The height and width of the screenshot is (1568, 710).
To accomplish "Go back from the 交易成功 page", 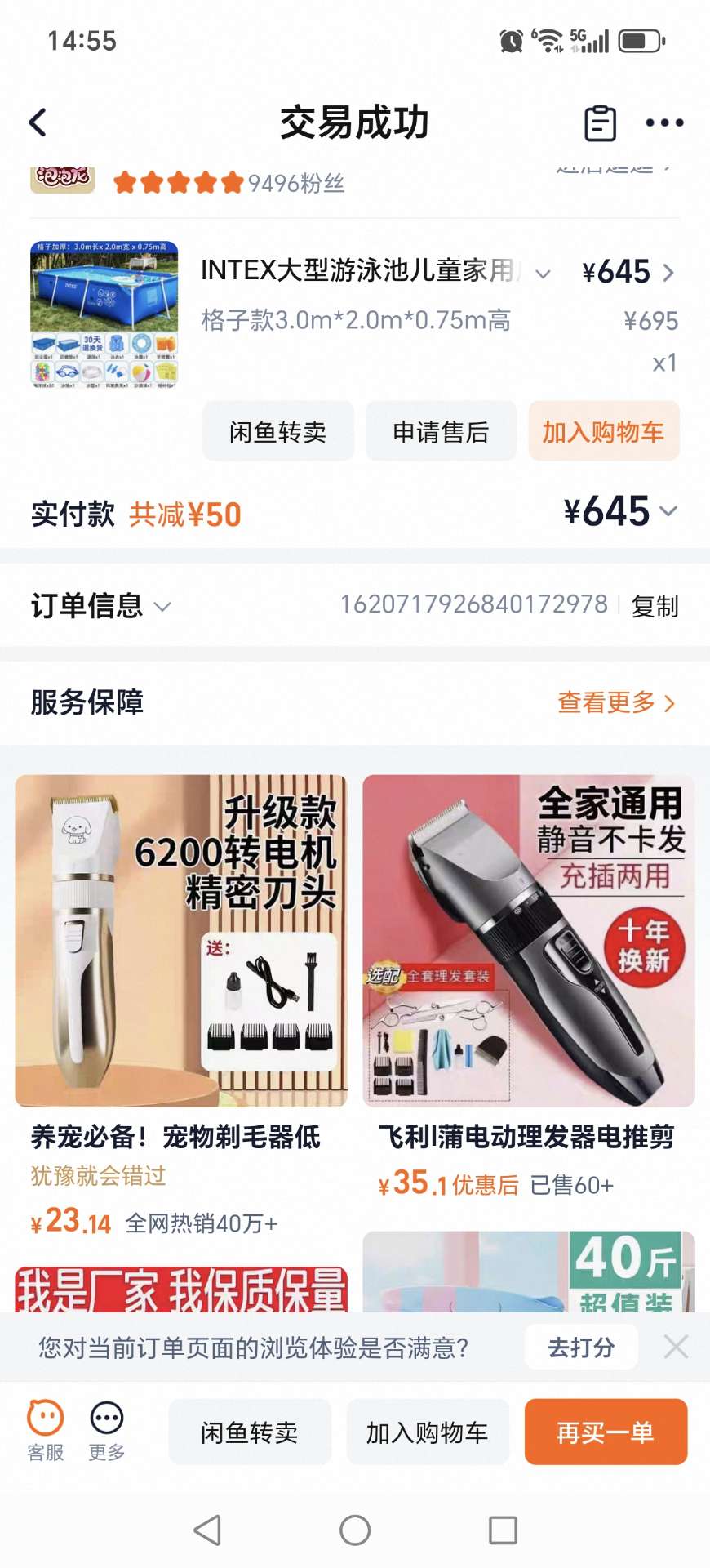I will [38, 123].
